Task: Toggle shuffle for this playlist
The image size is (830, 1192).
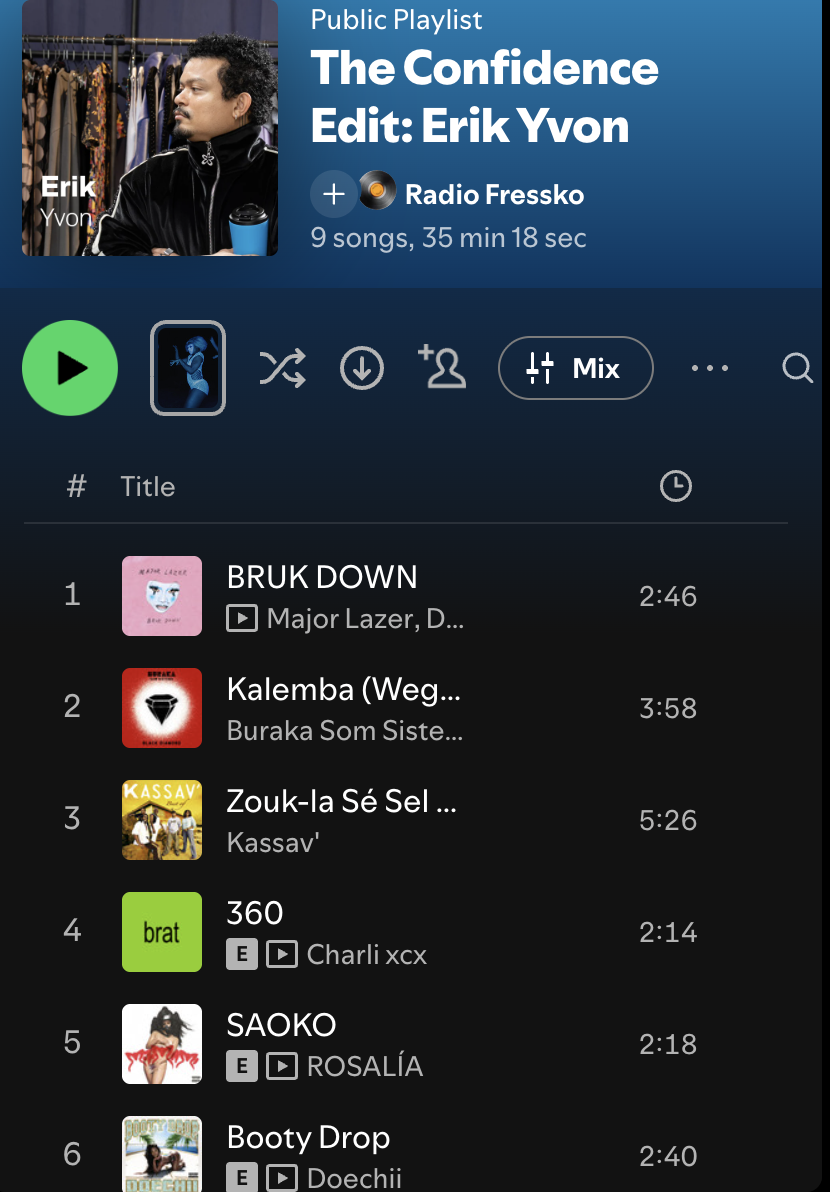Action: click(x=282, y=369)
